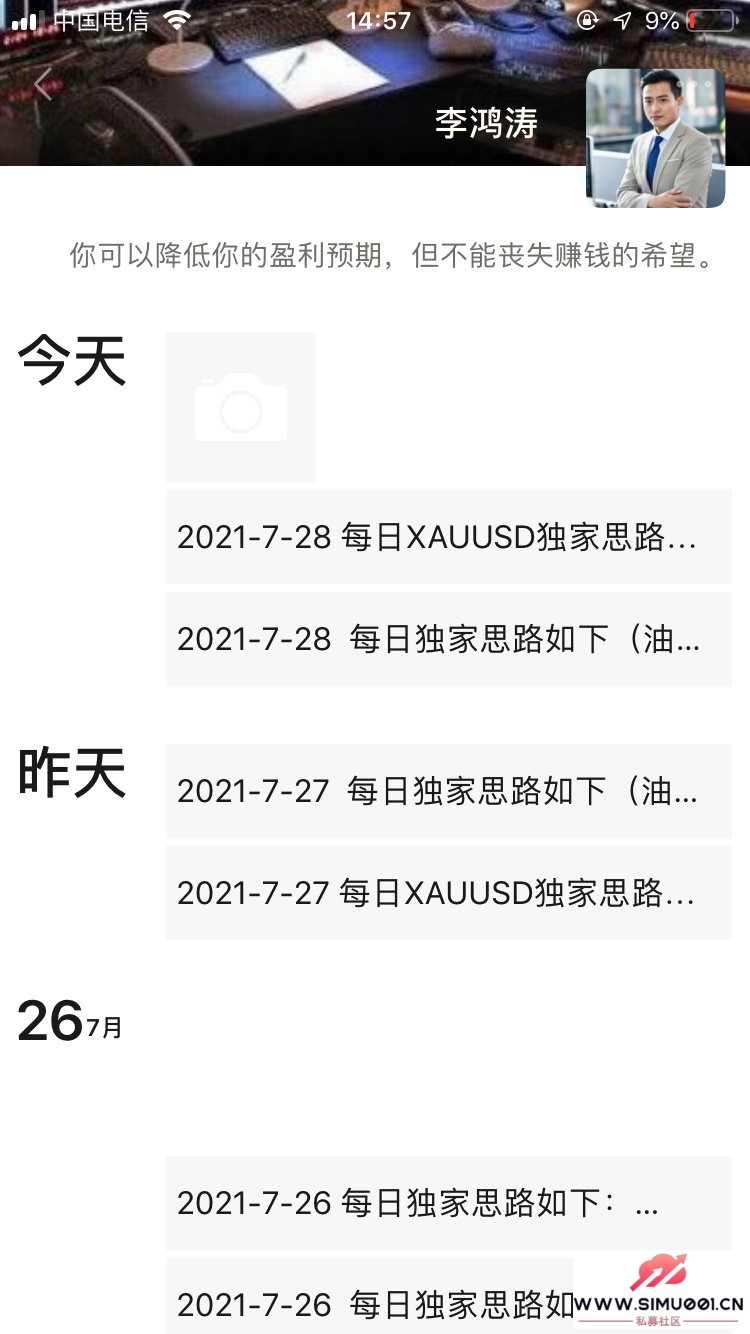Open the partially covered last 2021-7-26 post
Viewport: 750px width, 1334px height.
coord(370,1303)
